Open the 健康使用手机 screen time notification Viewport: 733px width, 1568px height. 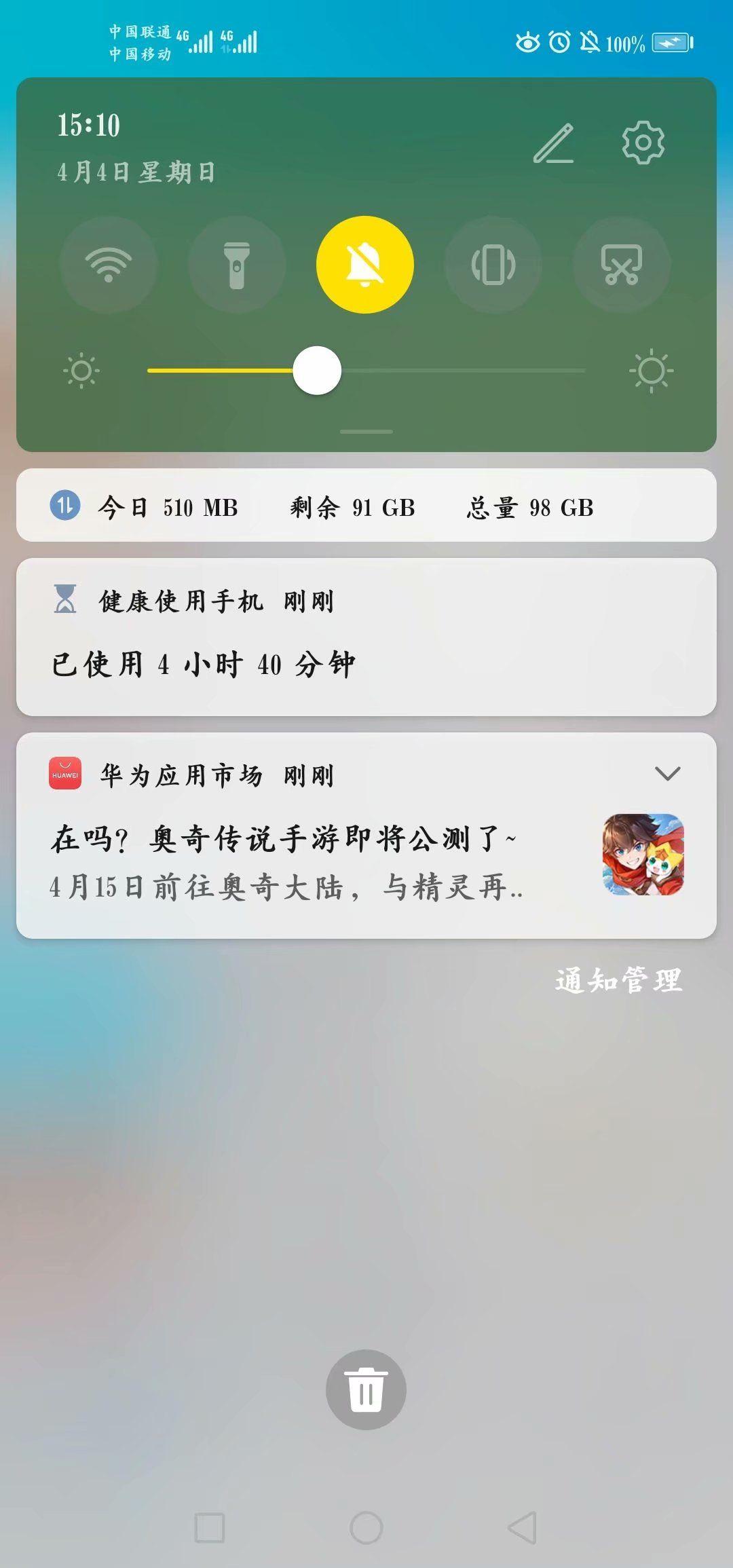[366, 637]
